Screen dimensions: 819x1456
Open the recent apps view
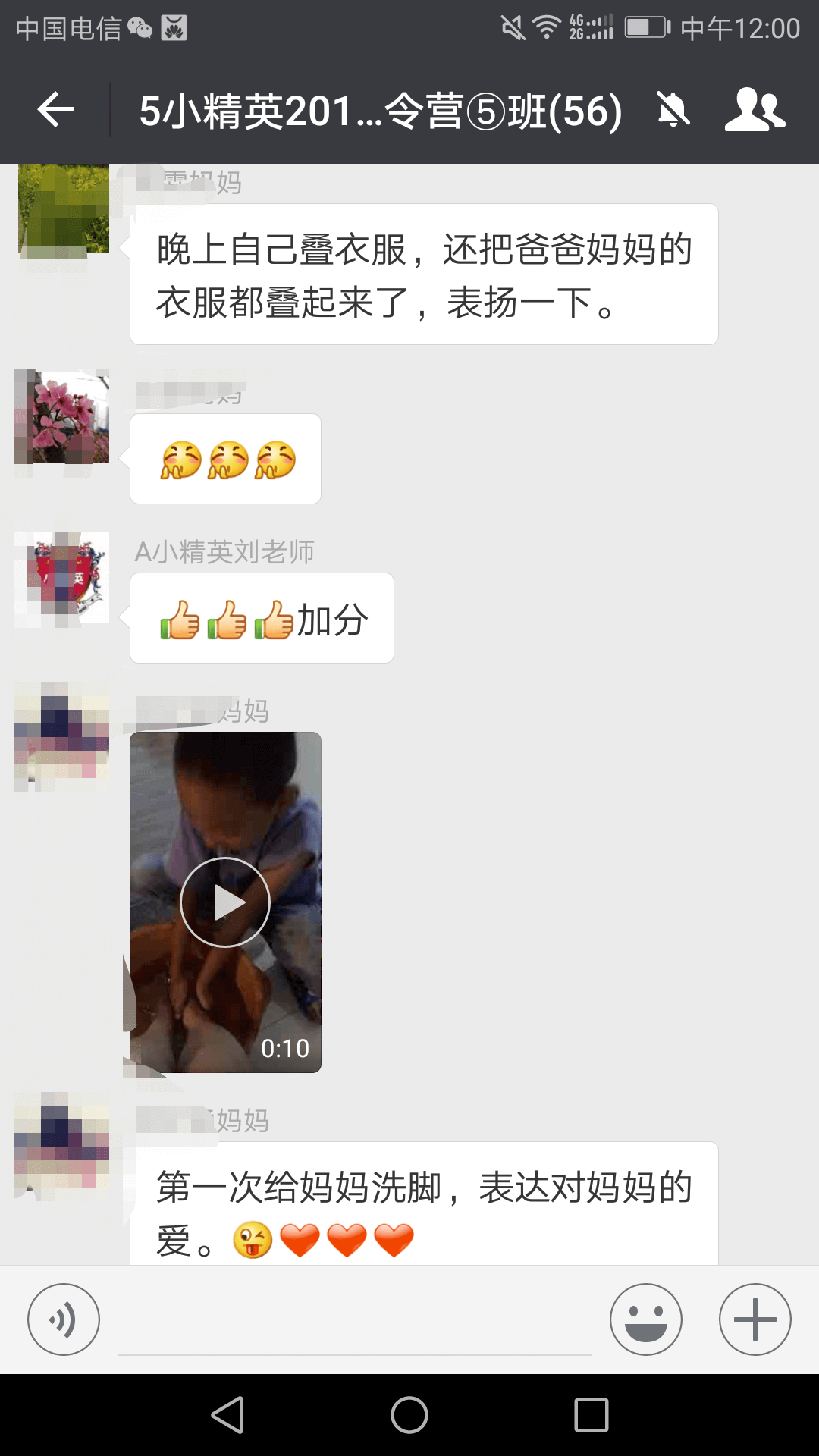pos(591,1415)
